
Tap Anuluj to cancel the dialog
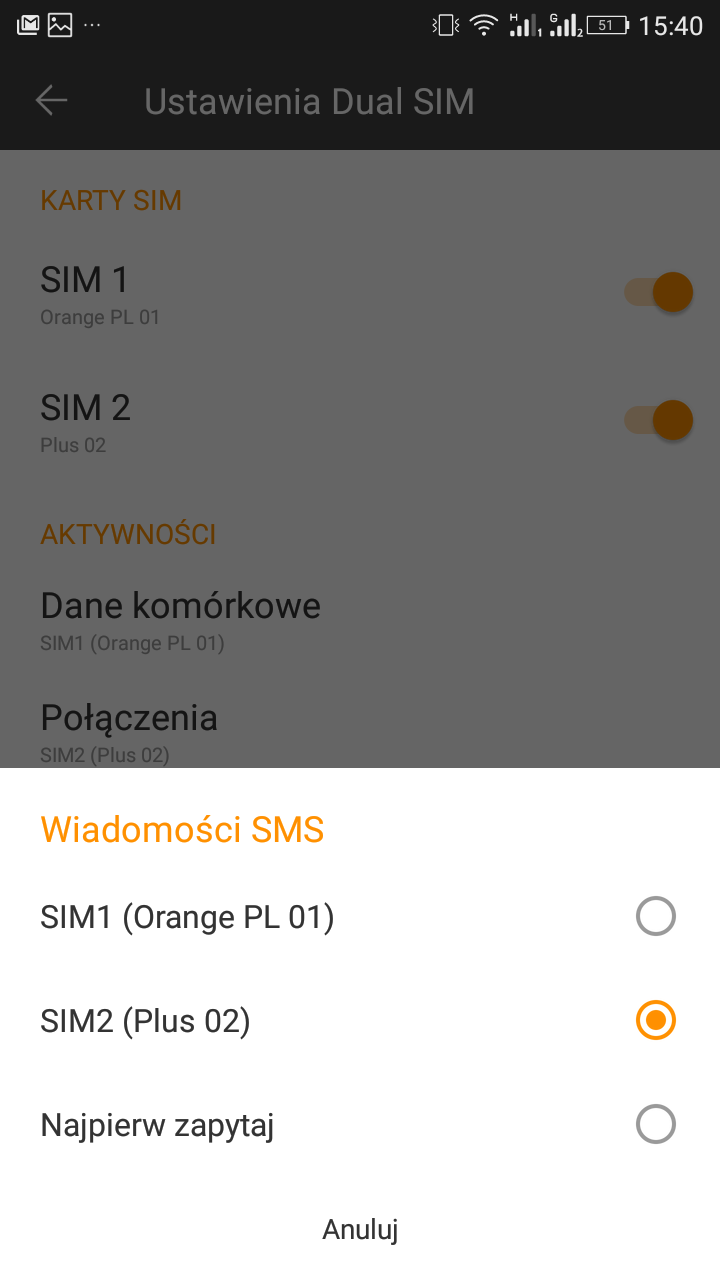(360, 1229)
